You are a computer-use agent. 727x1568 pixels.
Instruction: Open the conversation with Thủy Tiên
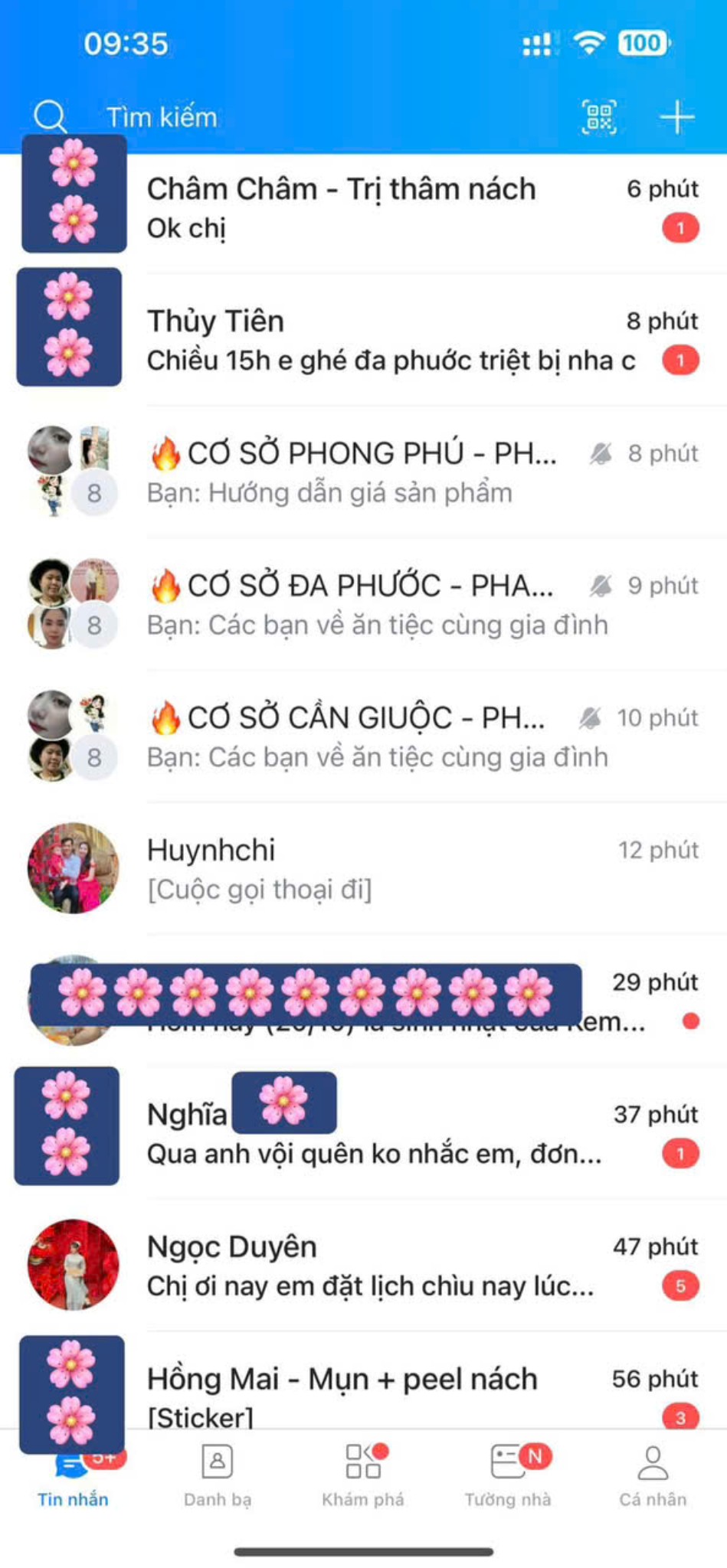(383, 341)
